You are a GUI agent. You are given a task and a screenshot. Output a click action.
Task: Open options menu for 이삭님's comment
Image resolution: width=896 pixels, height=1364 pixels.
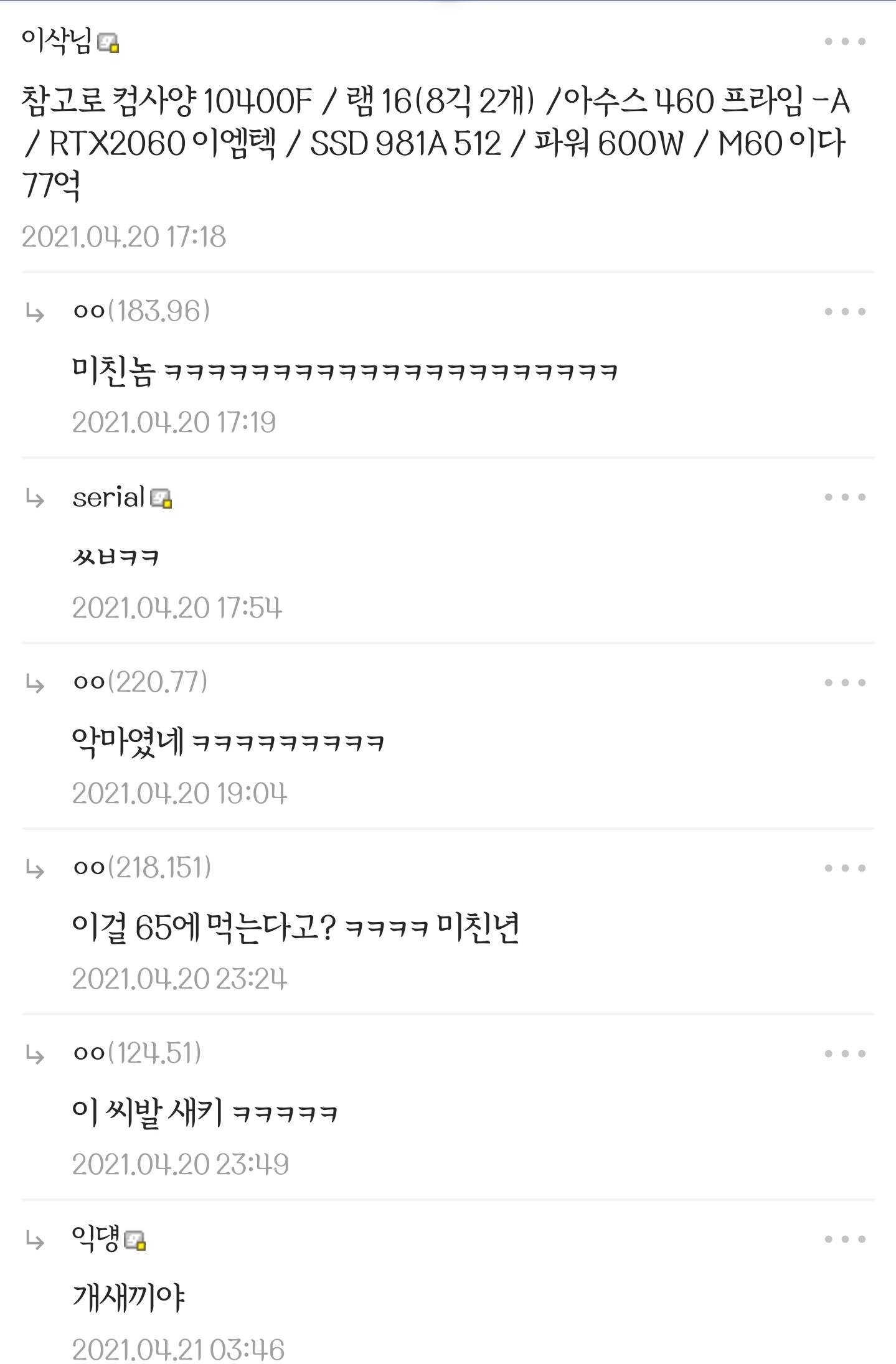click(x=844, y=42)
